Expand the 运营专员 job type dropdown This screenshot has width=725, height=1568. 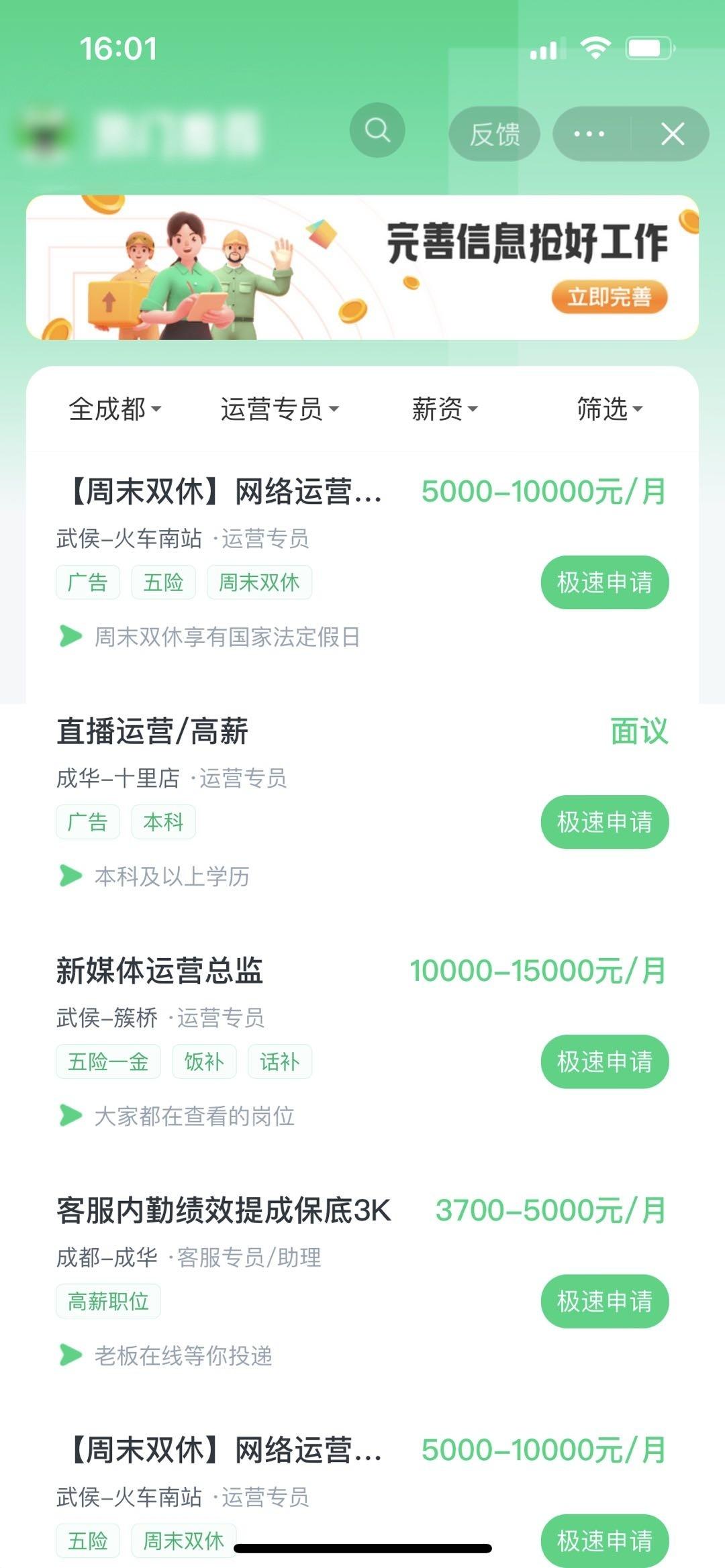(x=279, y=409)
